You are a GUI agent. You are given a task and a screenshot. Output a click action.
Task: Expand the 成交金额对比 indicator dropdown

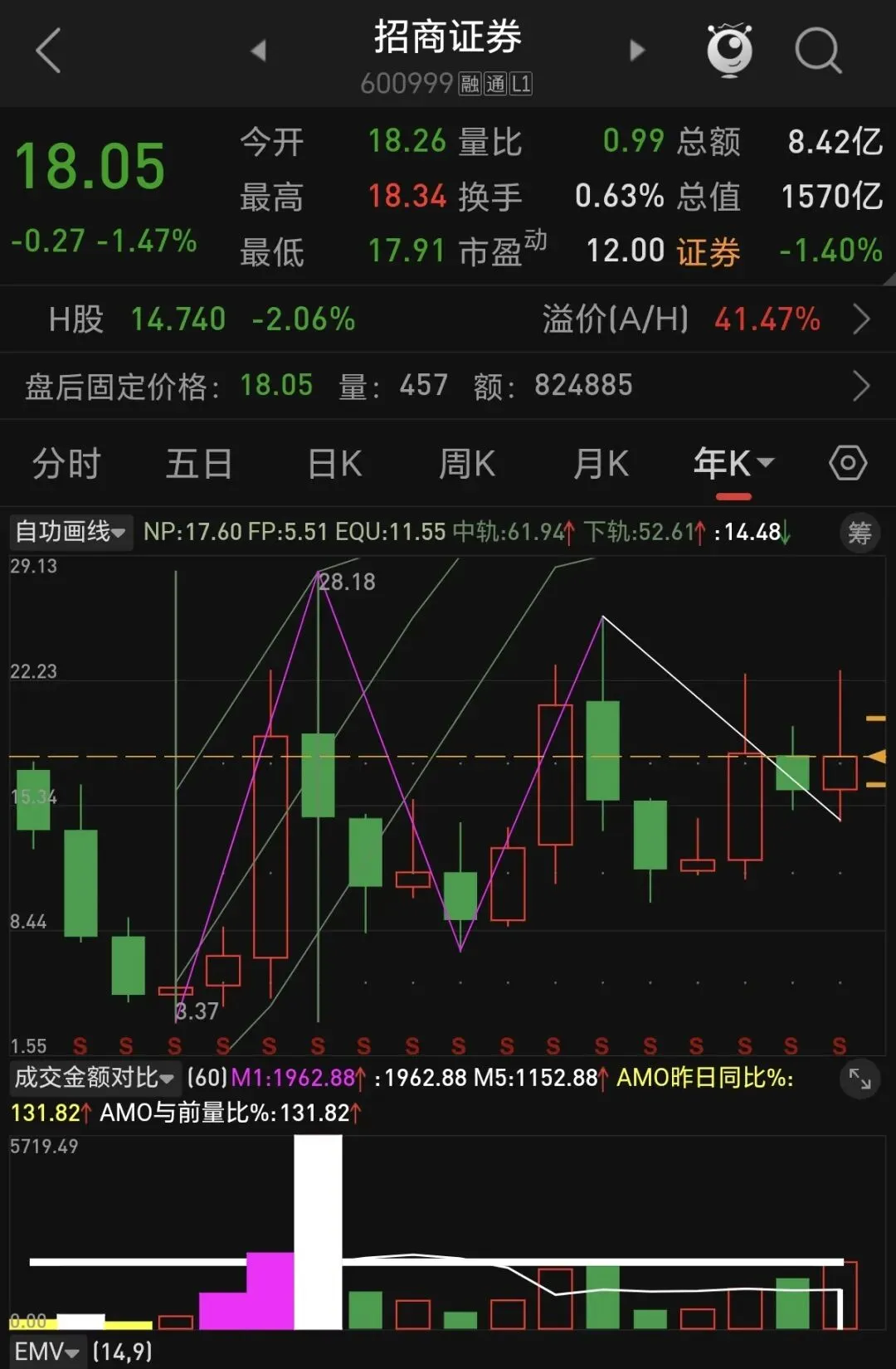coord(95,1078)
